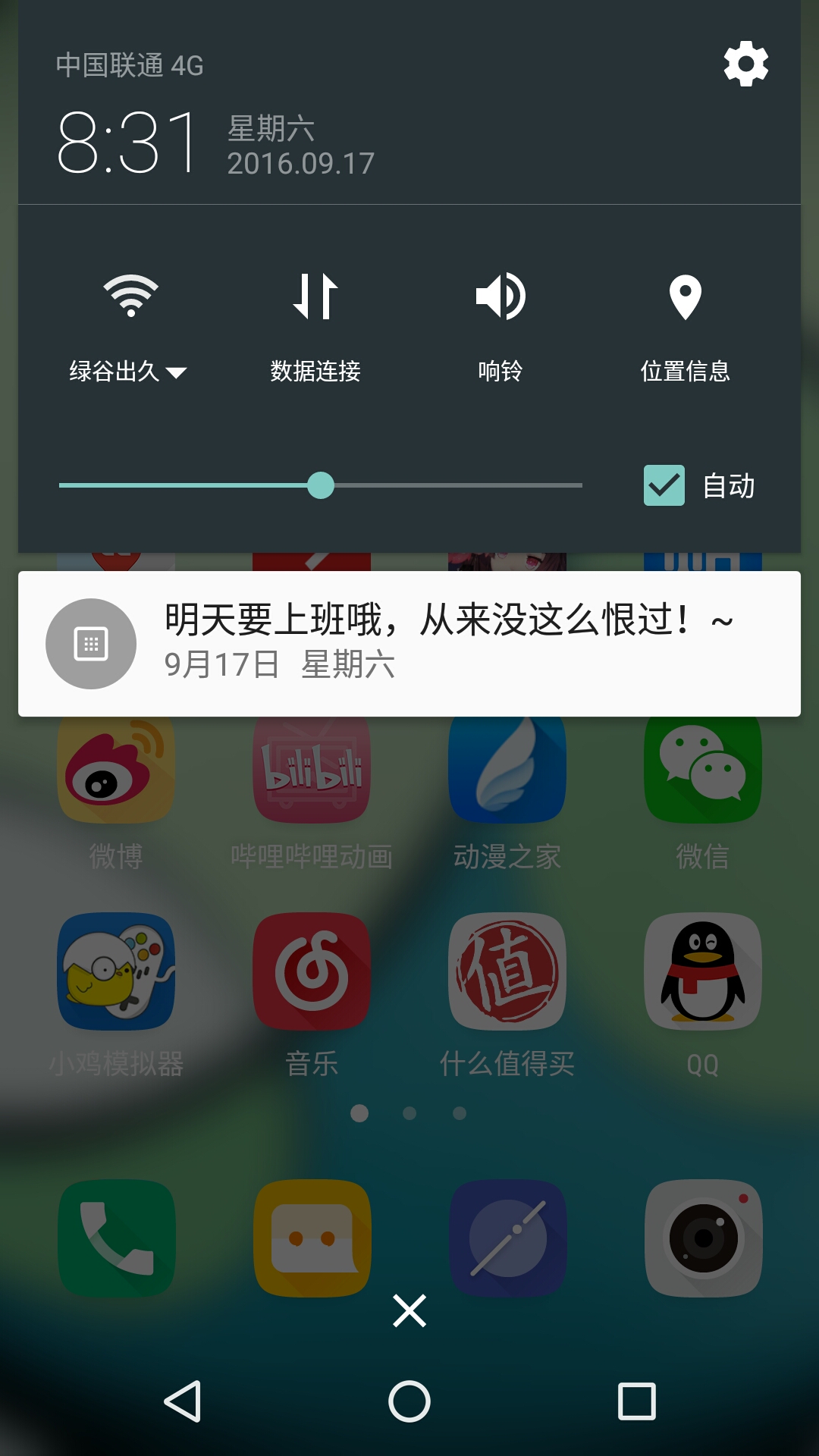Switch the 响铃 ringer mode
819x1456 pixels.
(x=500, y=297)
